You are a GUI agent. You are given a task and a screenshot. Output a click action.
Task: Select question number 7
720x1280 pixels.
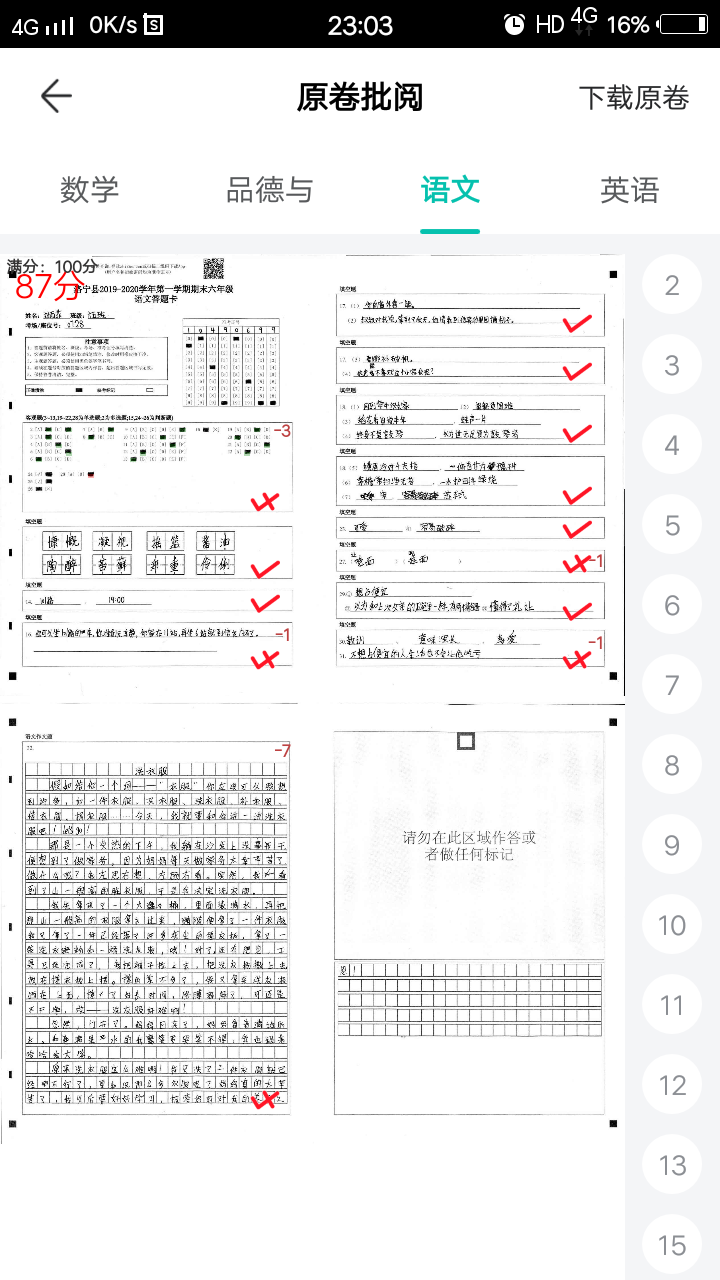coord(672,686)
